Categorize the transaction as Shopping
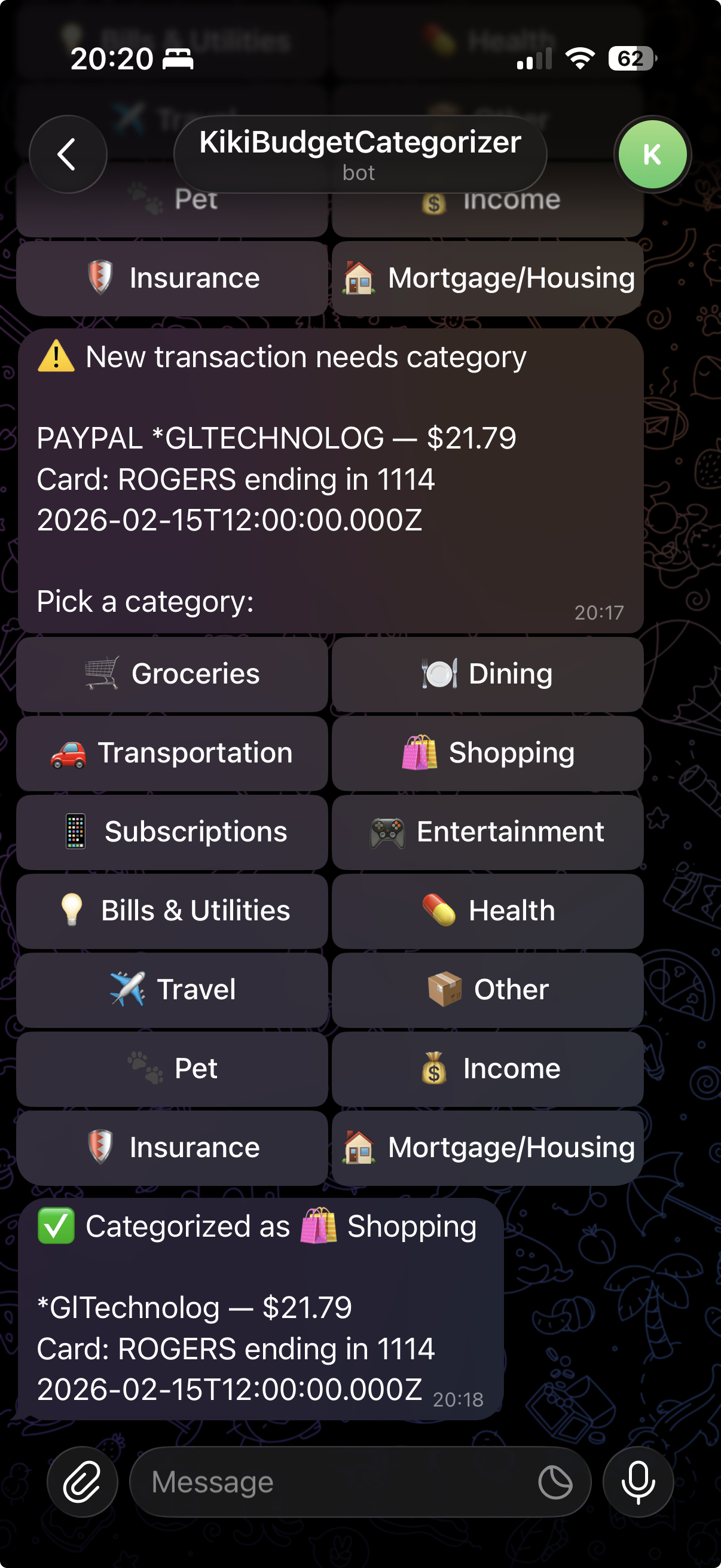Image resolution: width=721 pixels, height=1568 pixels. coord(487,753)
